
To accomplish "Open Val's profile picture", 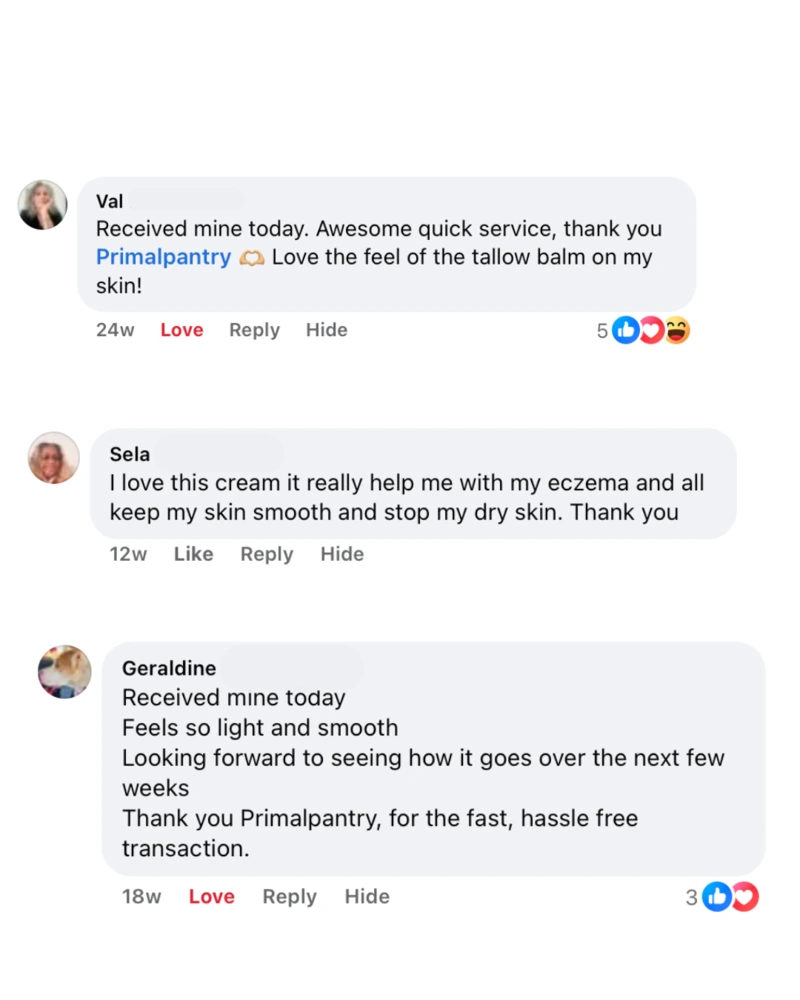I will (42, 205).
